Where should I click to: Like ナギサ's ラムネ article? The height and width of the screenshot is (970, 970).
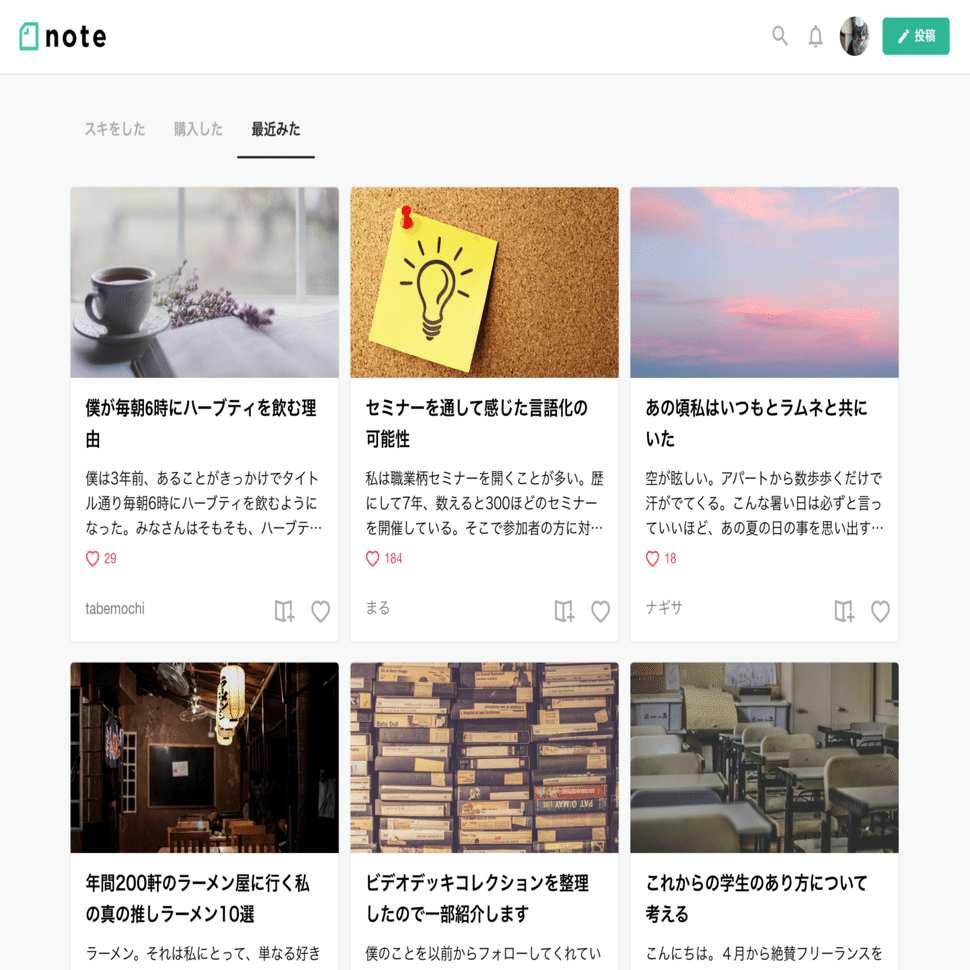pyautogui.click(x=880, y=611)
